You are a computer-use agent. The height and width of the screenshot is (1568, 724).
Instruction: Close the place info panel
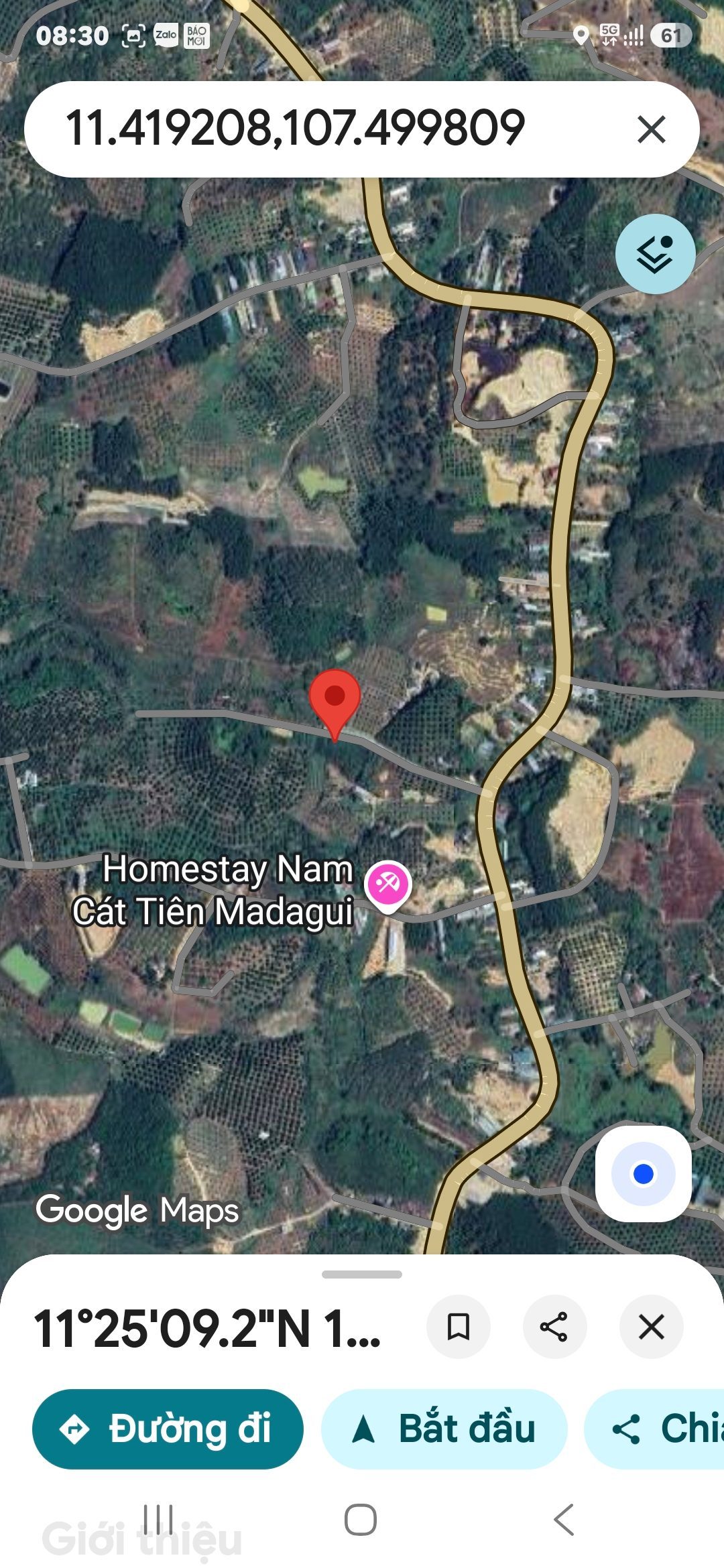coord(651,1326)
